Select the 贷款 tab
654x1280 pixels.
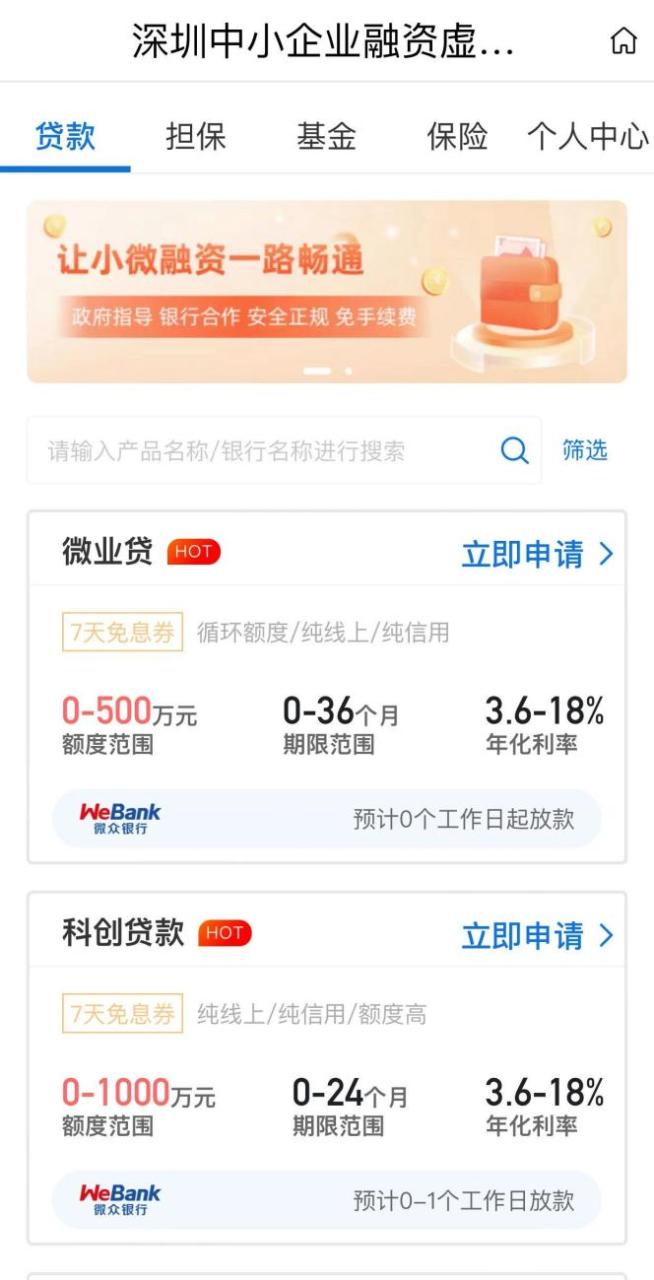coord(65,137)
